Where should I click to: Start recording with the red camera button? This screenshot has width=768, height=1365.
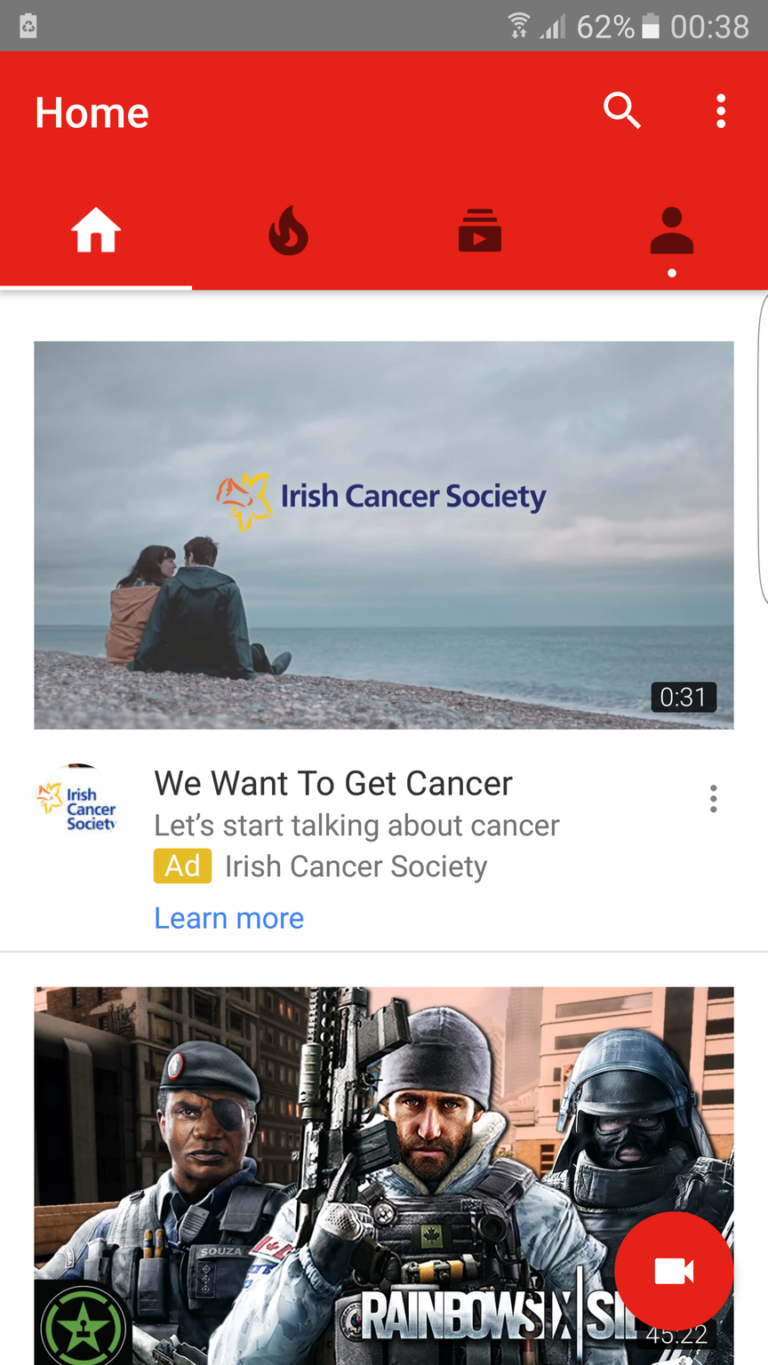pos(673,1271)
